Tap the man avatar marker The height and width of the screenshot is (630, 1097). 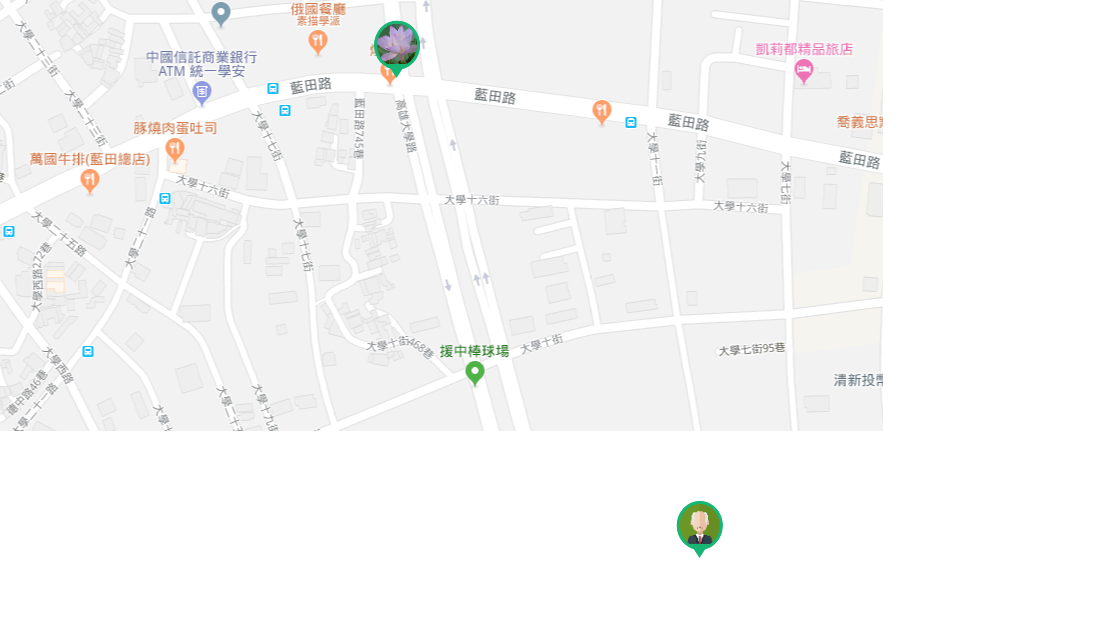click(699, 526)
